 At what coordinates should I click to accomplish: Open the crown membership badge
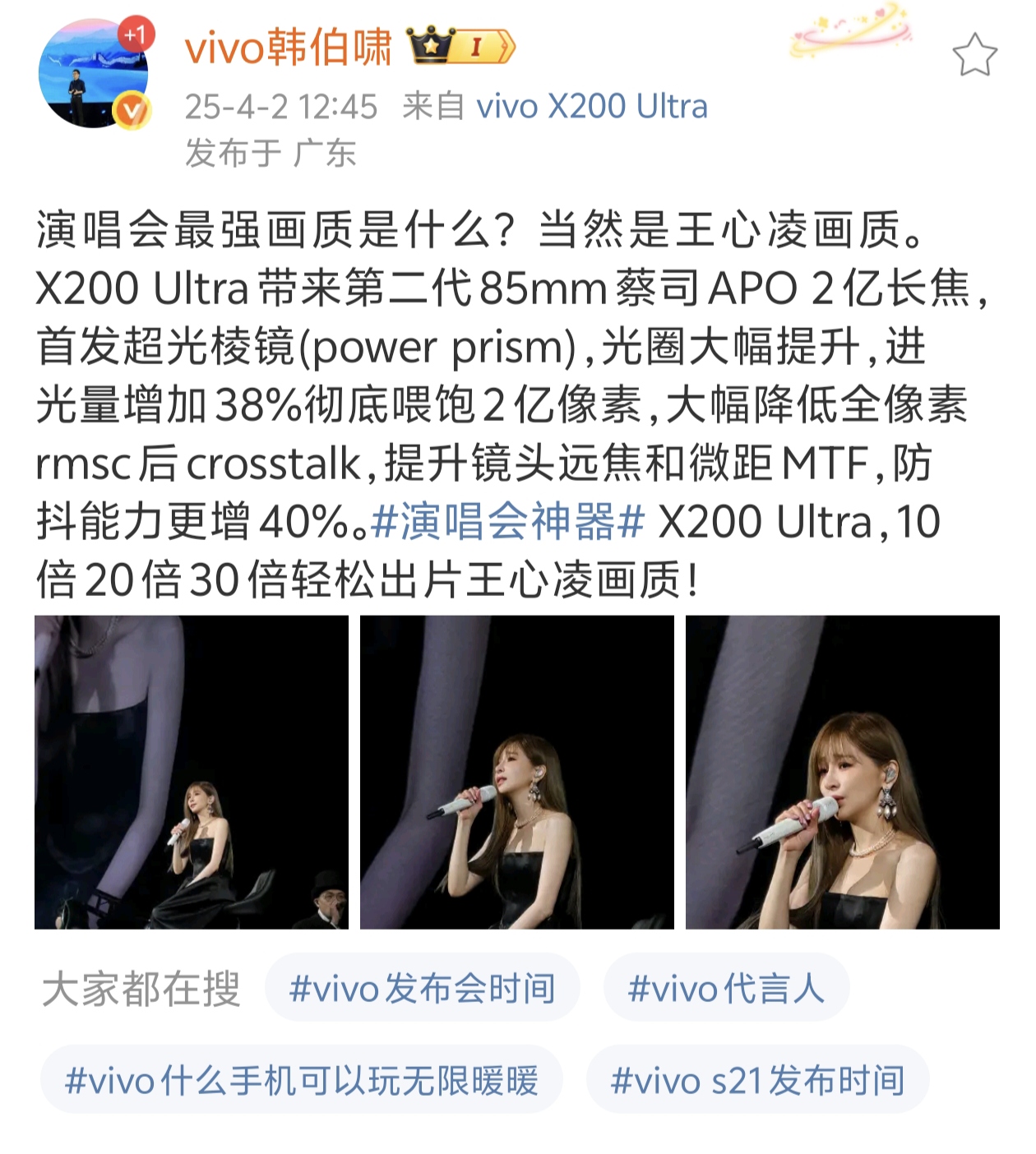tap(461, 48)
